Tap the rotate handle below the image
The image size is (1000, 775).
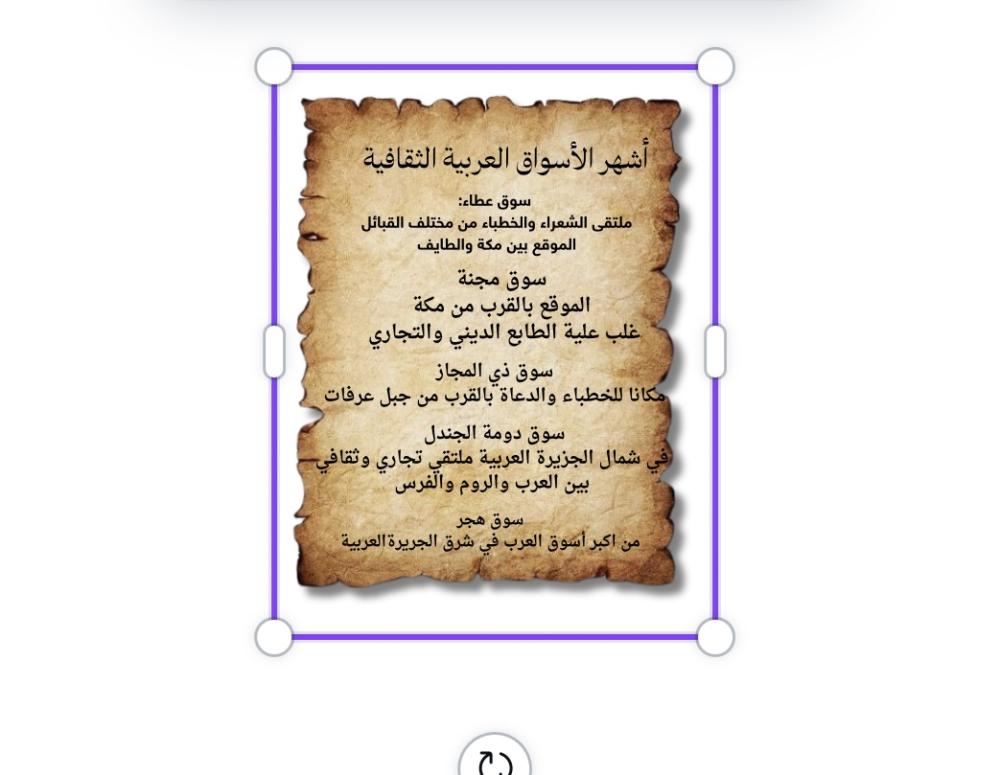[495, 760]
